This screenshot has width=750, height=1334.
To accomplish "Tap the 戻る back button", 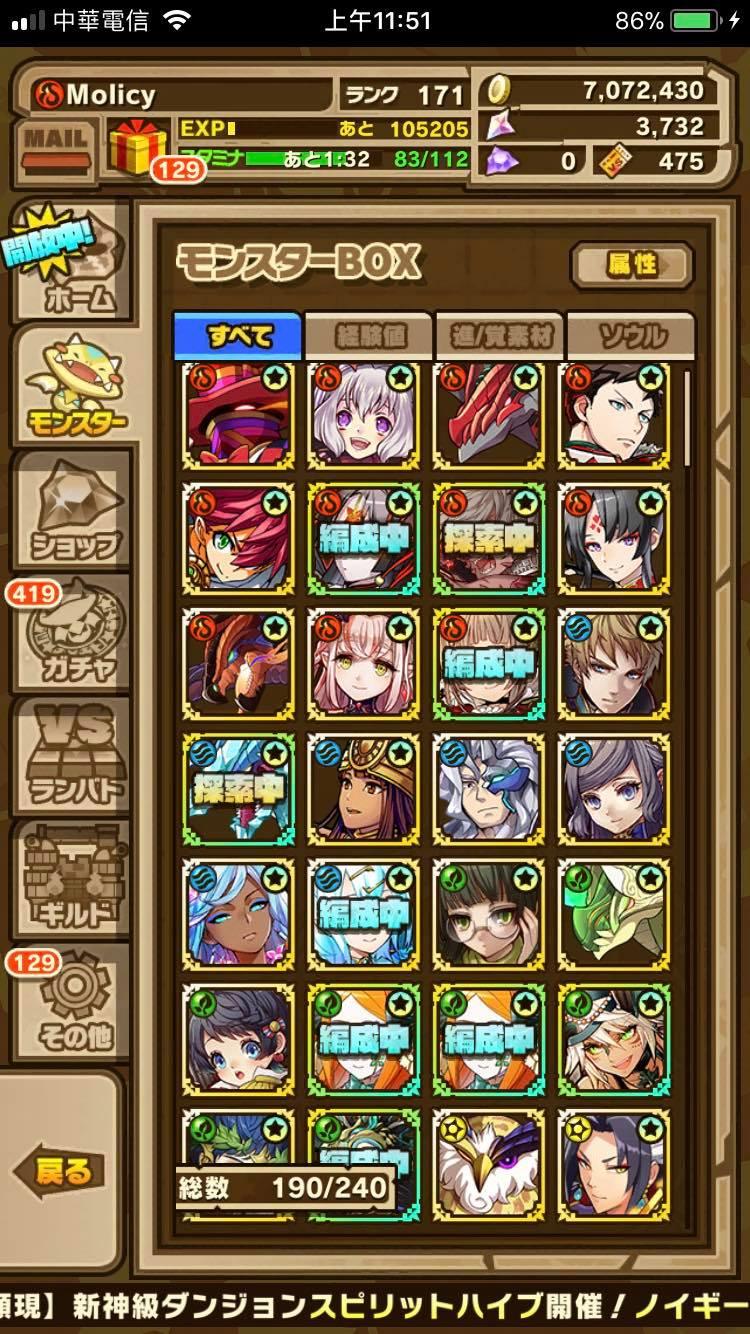I will coord(64,1170).
